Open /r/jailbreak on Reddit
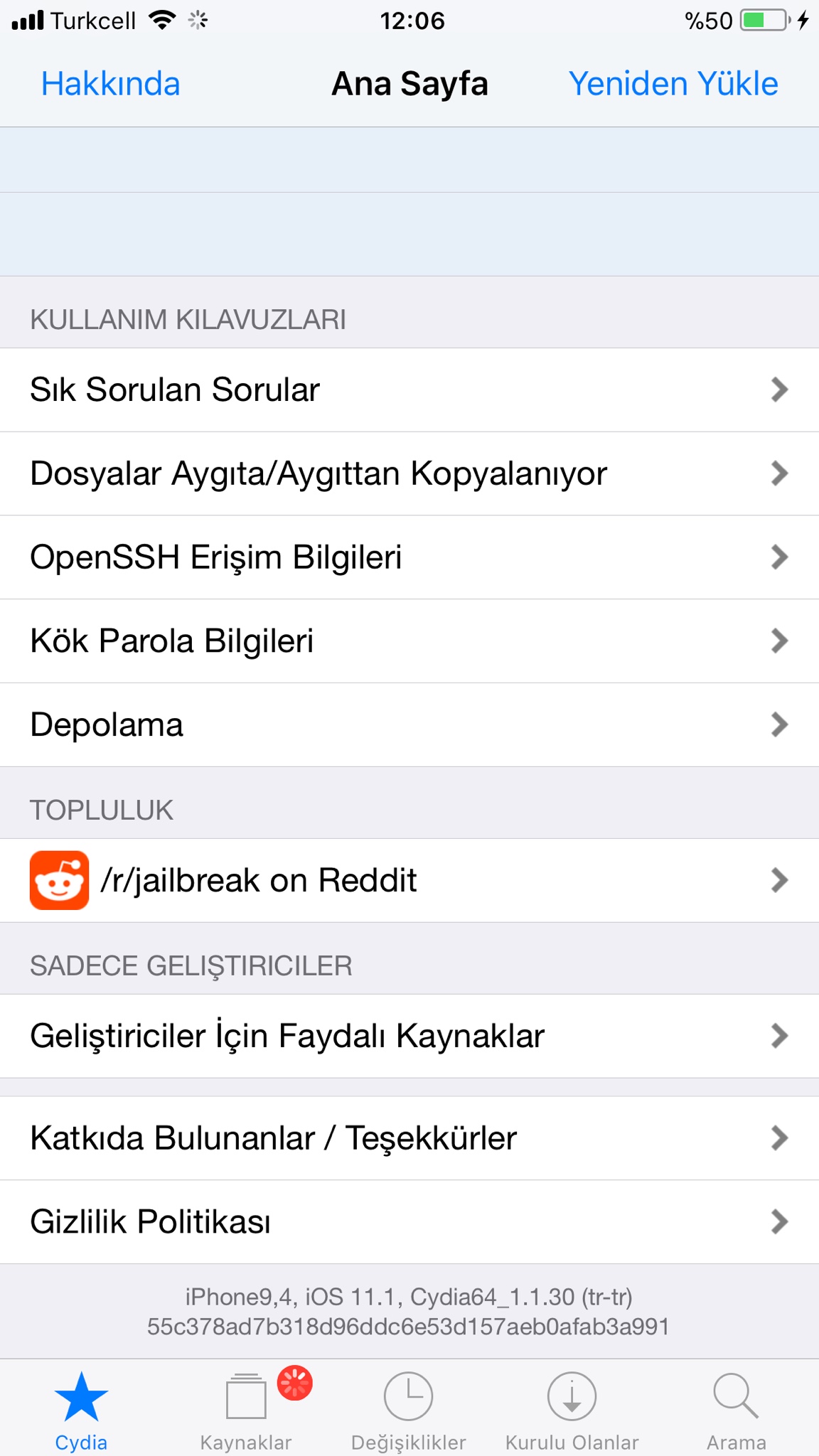819x1456 pixels. (x=409, y=880)
